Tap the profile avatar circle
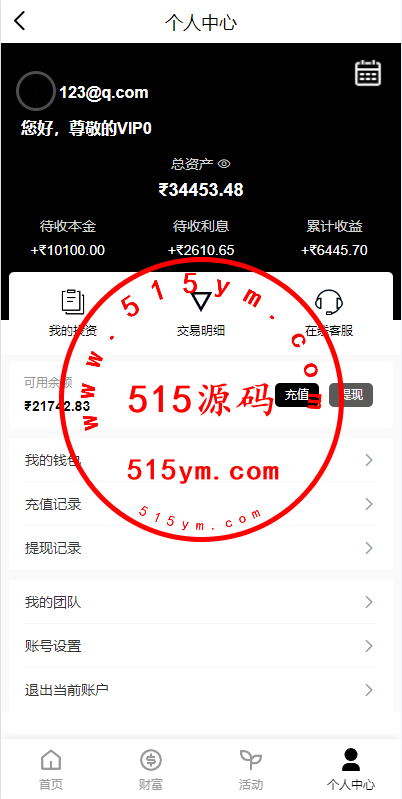The image size is (402, 799). click(x=36, y=91)
